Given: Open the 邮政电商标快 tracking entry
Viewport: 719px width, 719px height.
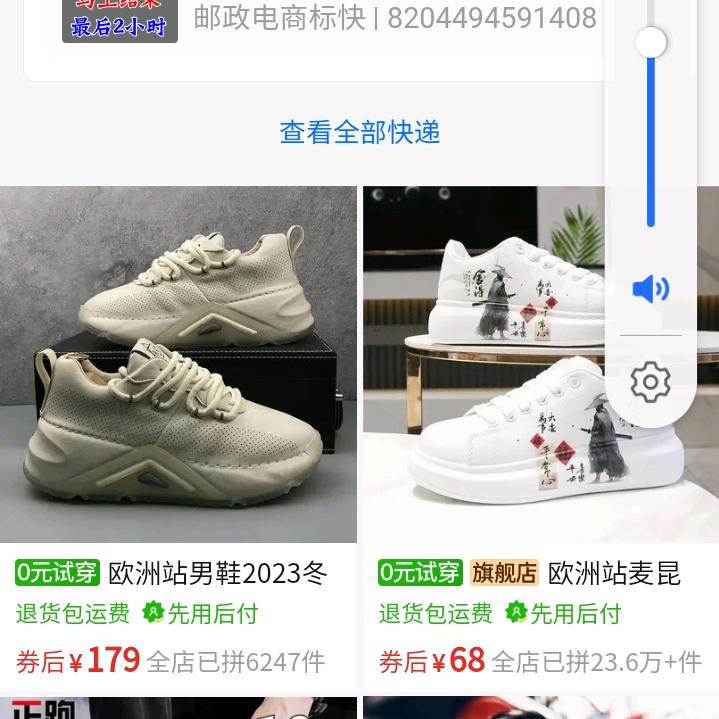Looking at the screenshot, I should 395,18.
